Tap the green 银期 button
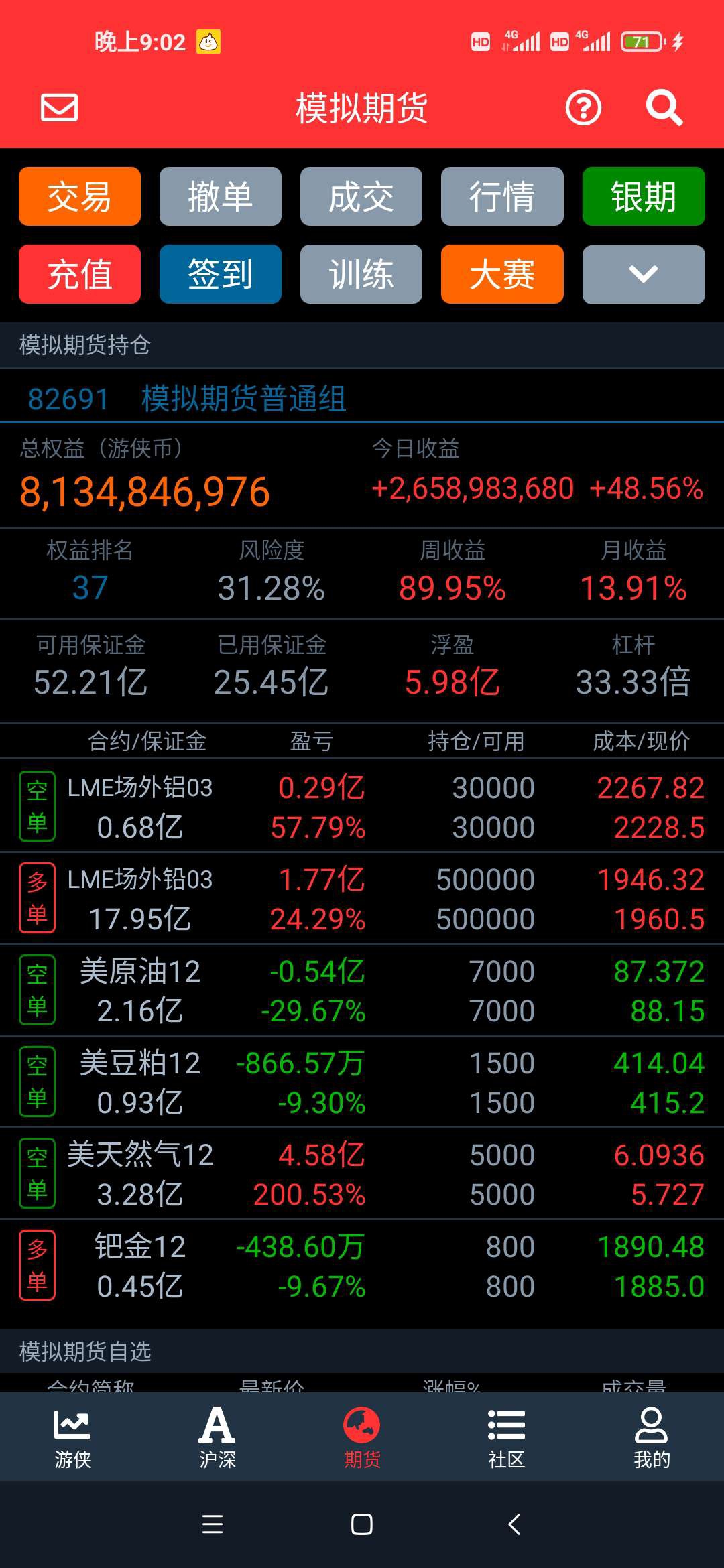 (644, 196)
